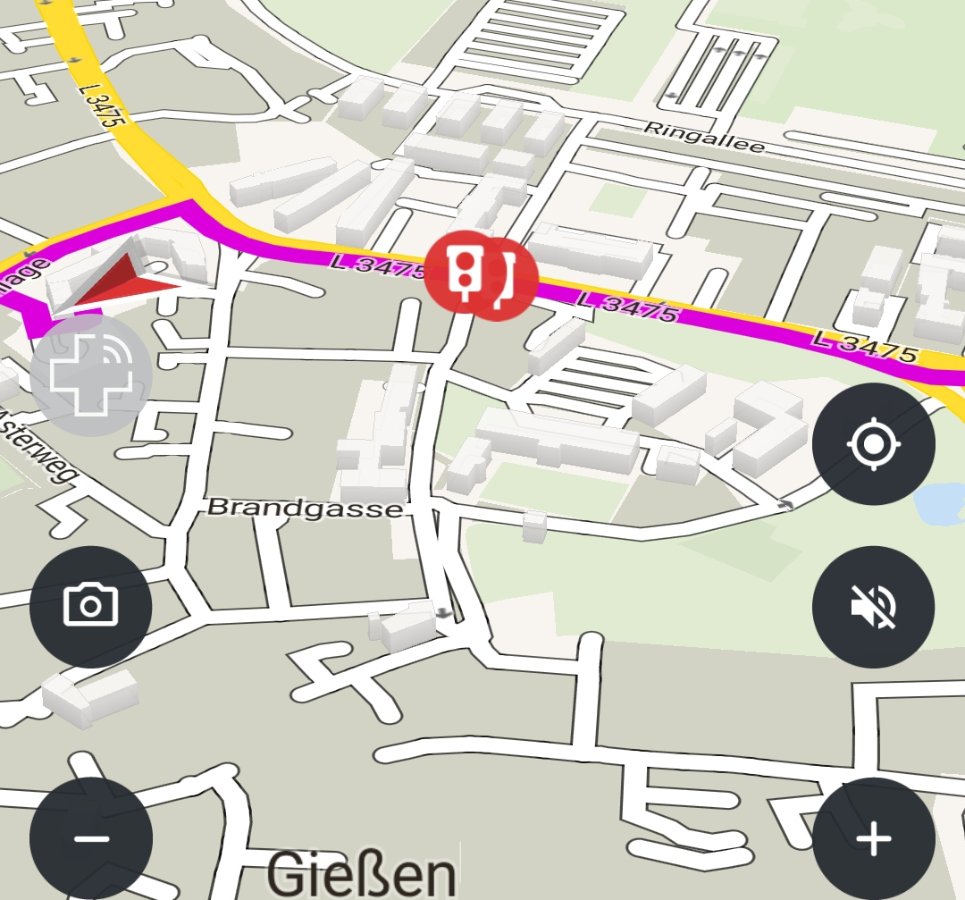Image resolution: width=965 pixels, height=900 pixels.
Task: Open the camera button
Action: (x=91, y=606)
